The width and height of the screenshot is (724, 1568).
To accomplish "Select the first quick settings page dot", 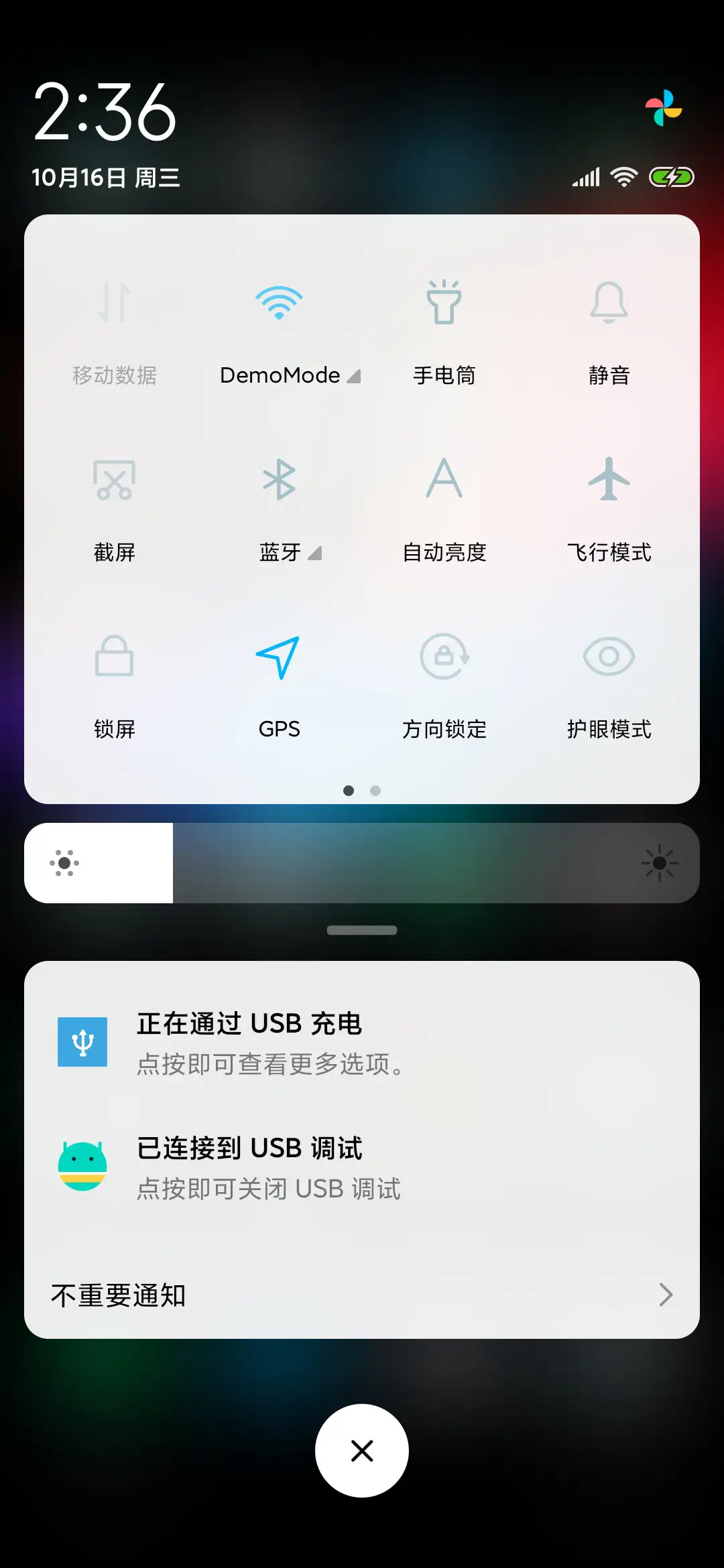I will pyautogui.click(x=349, y=791).
